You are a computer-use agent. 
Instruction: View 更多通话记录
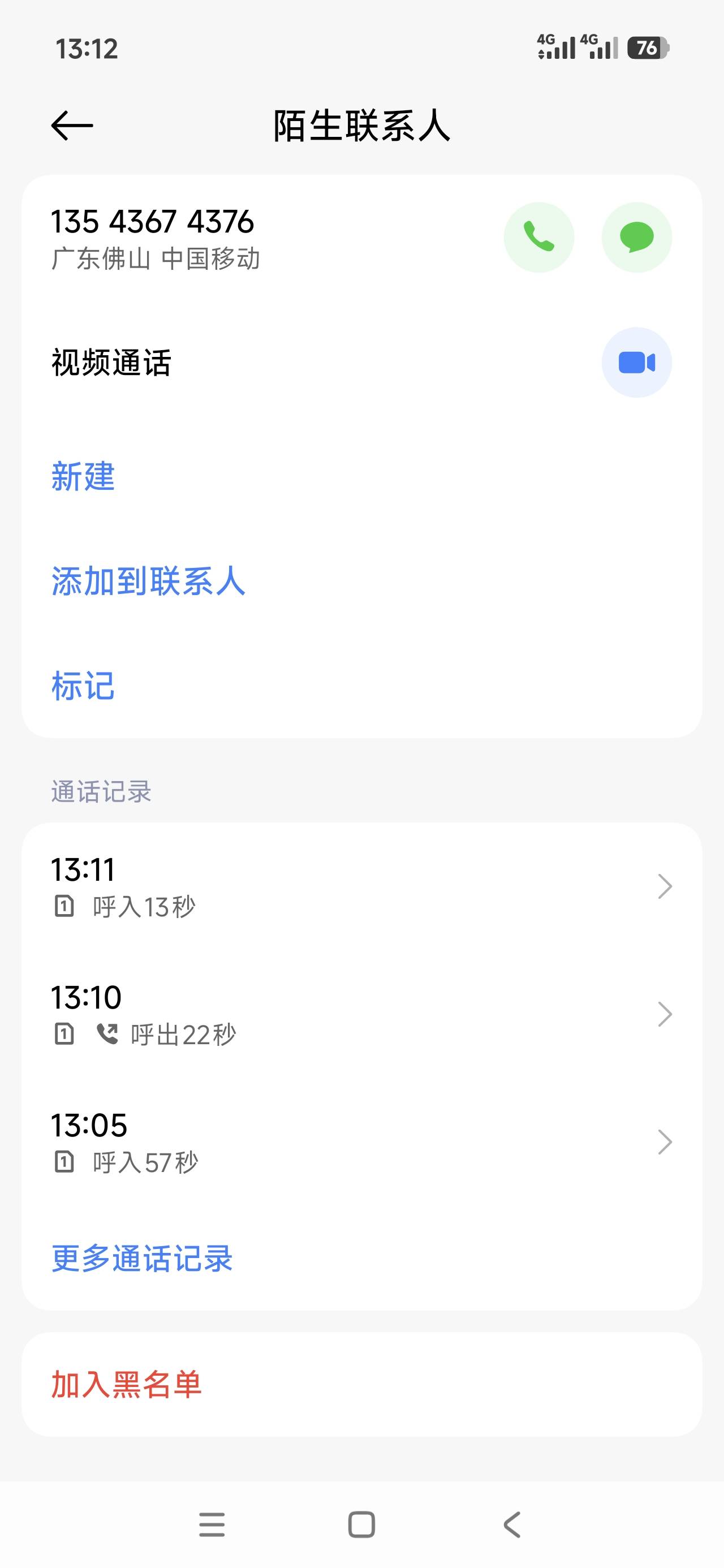142,1258
